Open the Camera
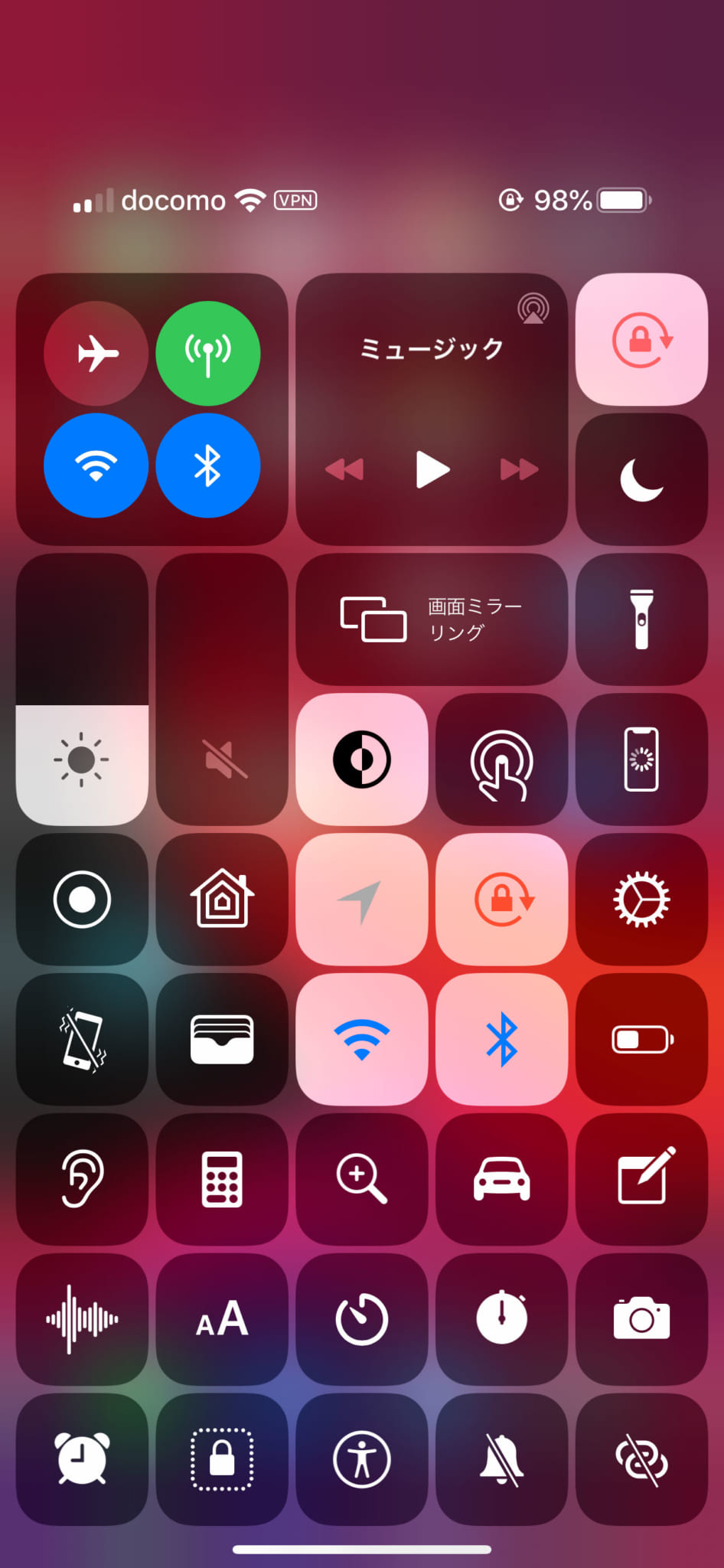724x1568 pixels. (641, 1319)
